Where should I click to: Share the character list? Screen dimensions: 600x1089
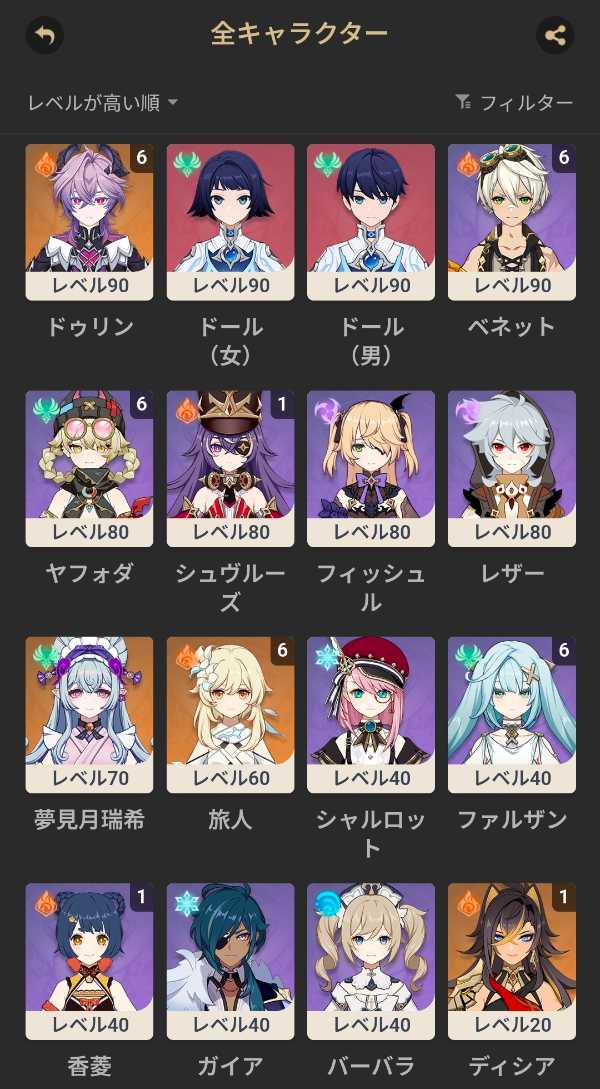[x=555, y=36]
